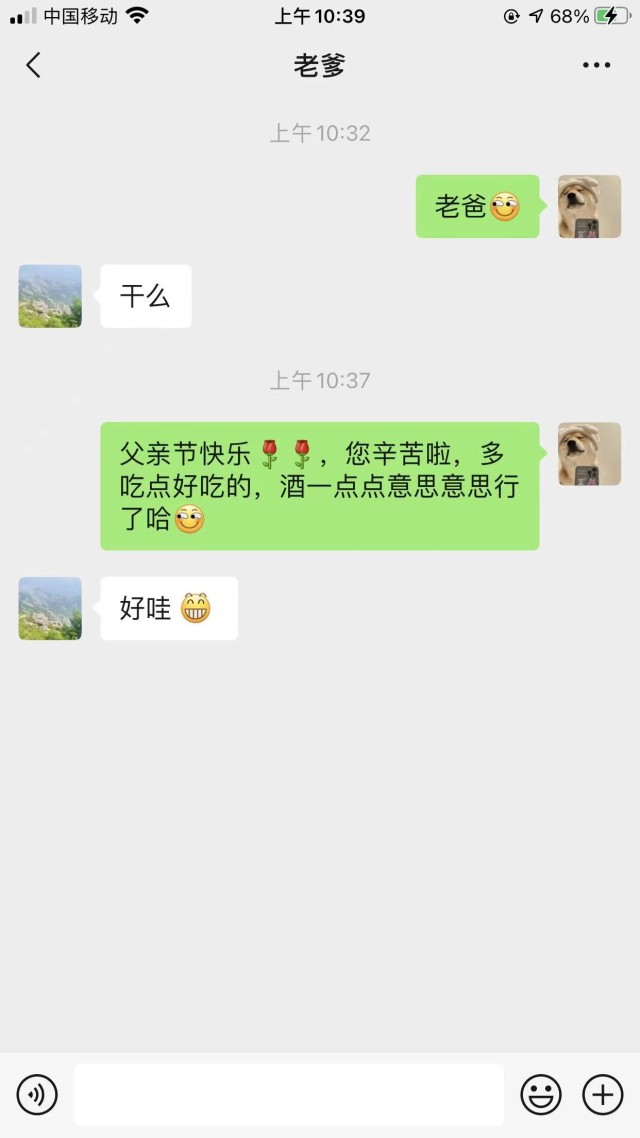Go back to the chat list
The image size is (640, 1138).
(33, 66)
